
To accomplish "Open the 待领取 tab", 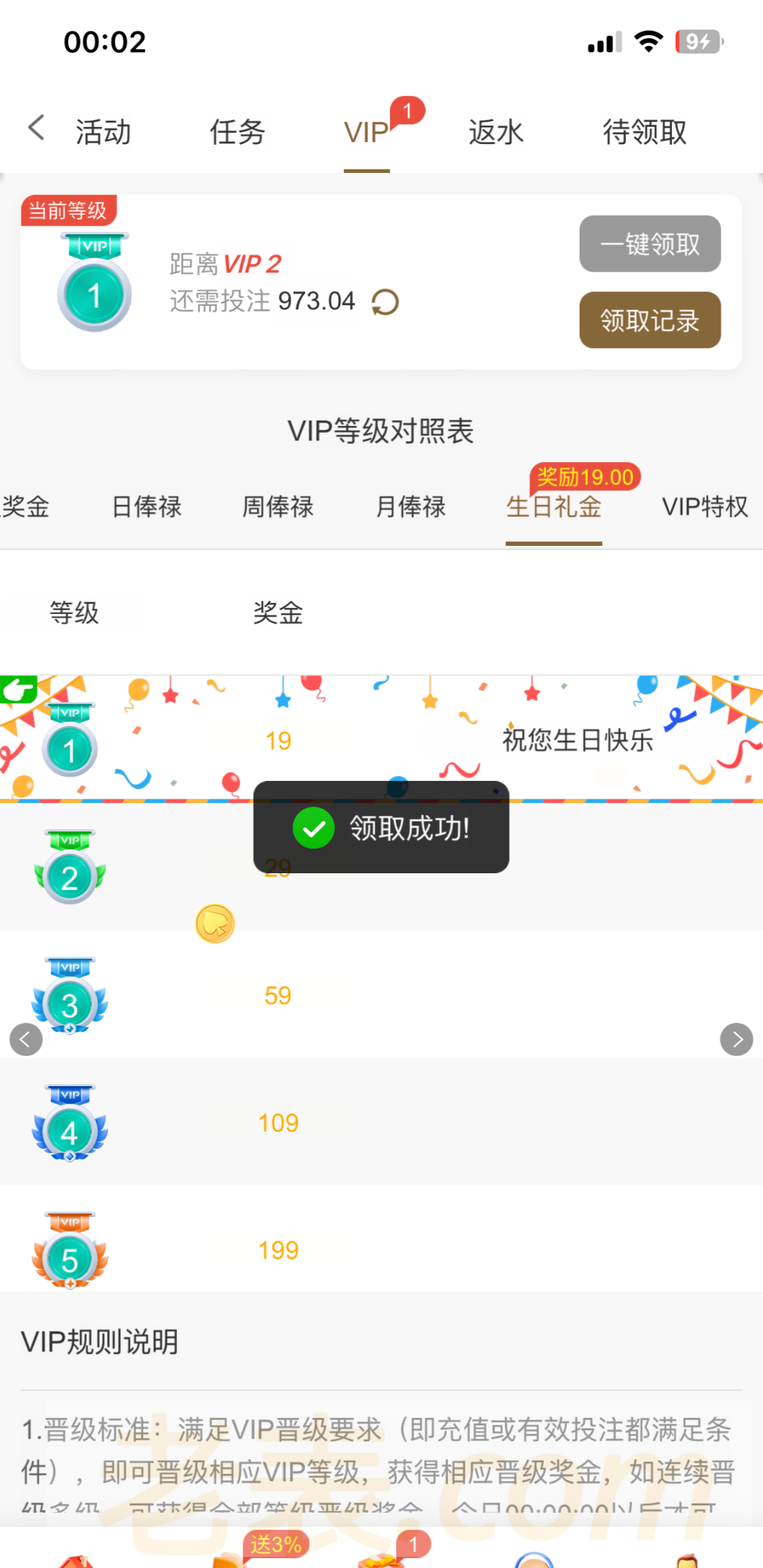I will click(x=644, y=132).
